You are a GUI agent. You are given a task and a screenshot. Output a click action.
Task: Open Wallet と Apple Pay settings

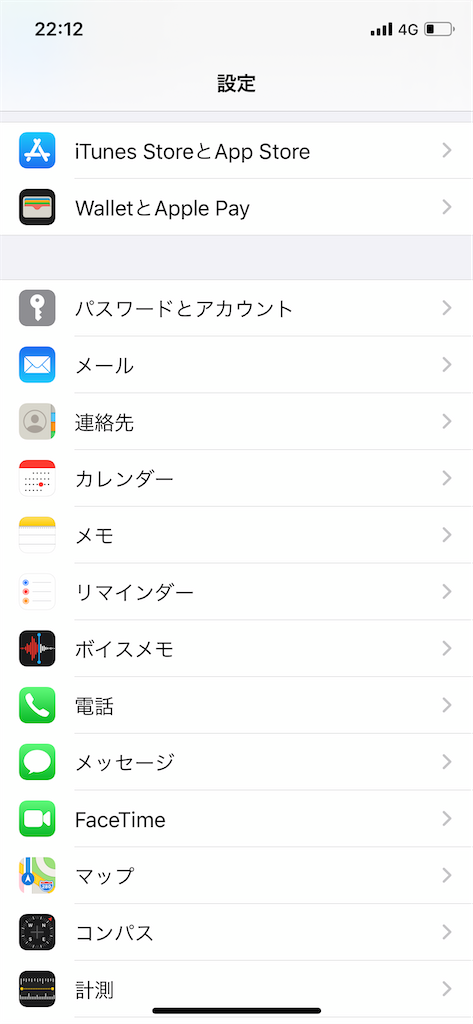pyautogui.click(x=236, y=207)
